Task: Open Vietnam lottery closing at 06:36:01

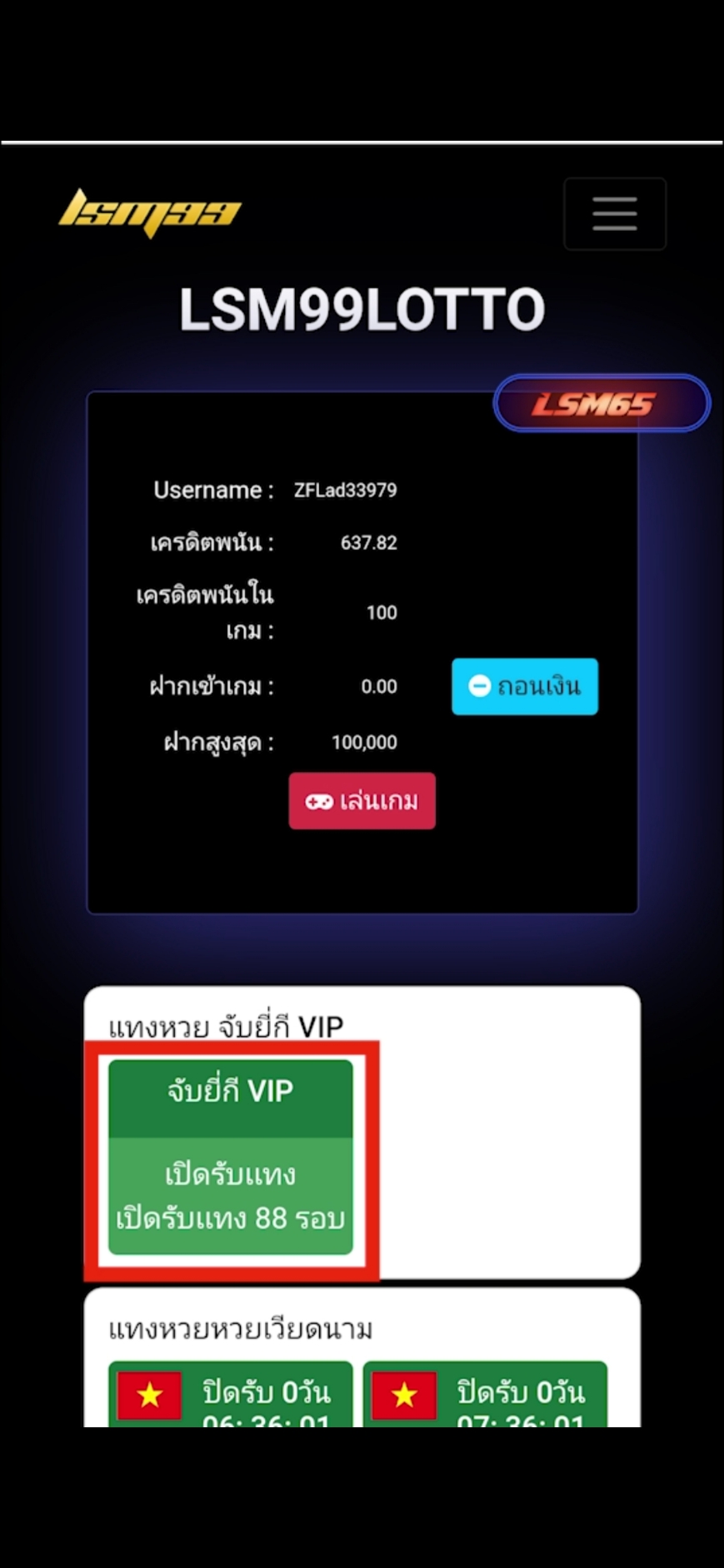Action: pyautogui.click(x=231, y=1395)
